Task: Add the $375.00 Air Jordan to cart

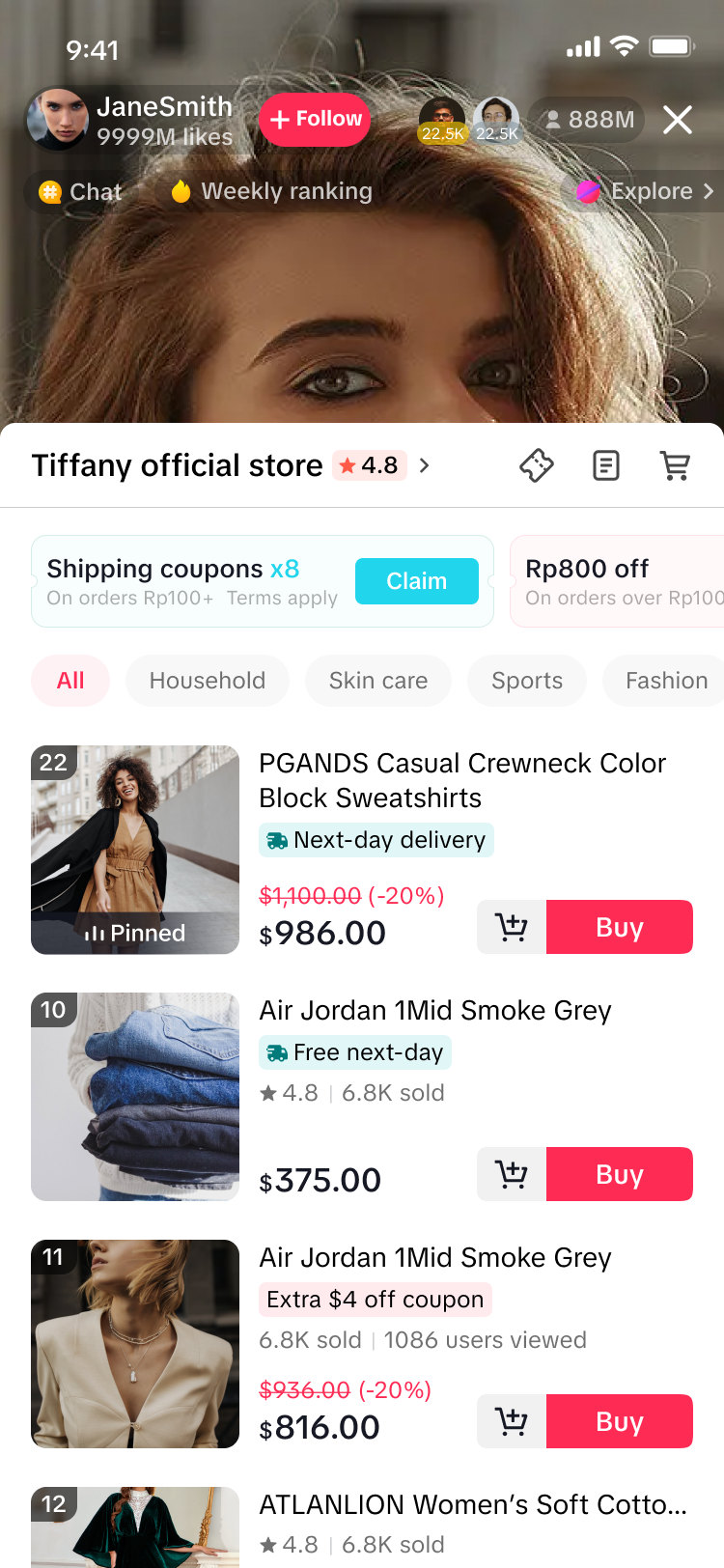Action: coord(512,1174)
